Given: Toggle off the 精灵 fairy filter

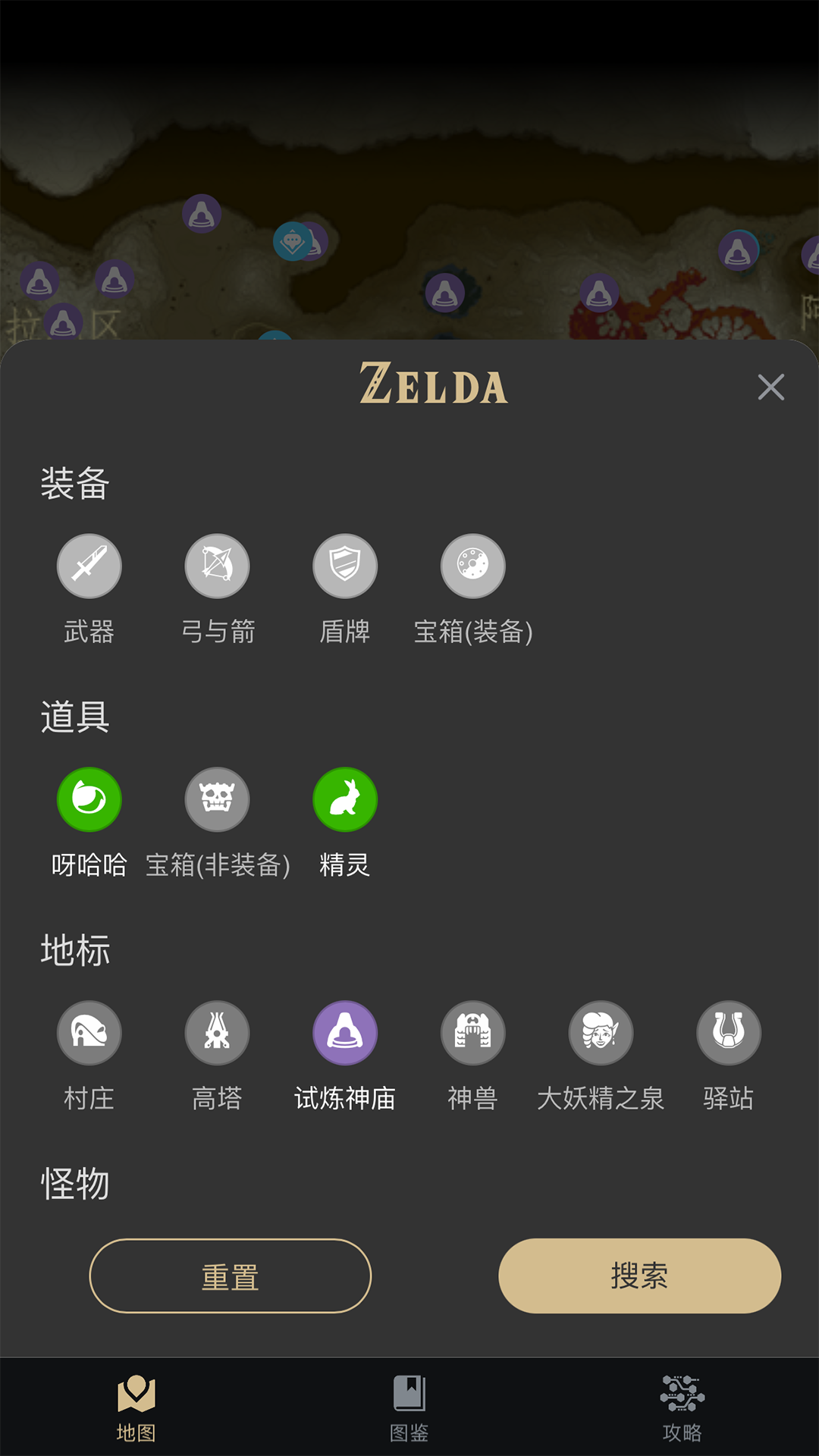Looking at the screenshot, I should (x=344, y=799).
